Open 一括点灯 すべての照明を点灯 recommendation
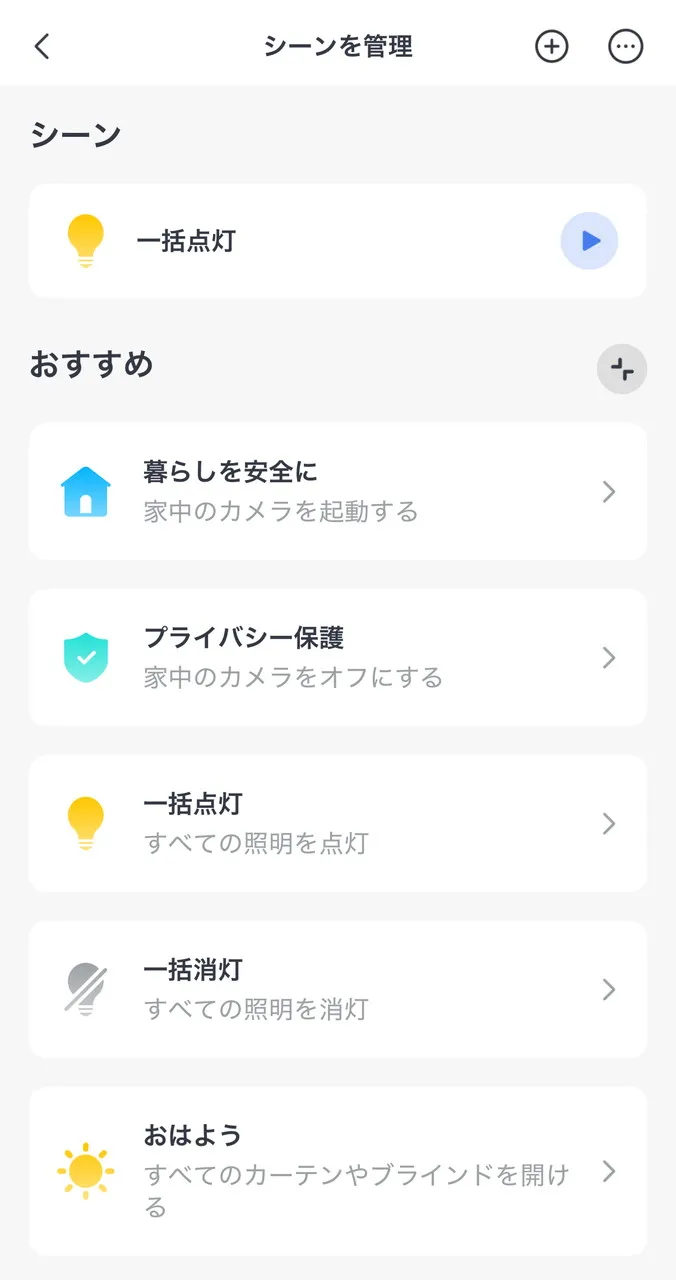 click(337, 823)
